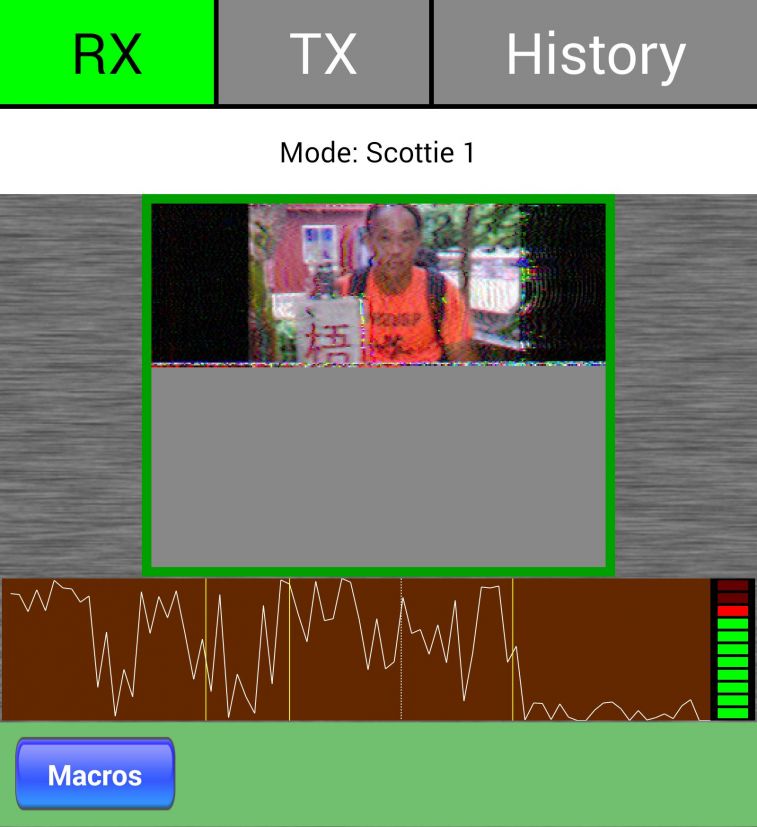
Task: Open the Macros button
Action: (95, 774)
